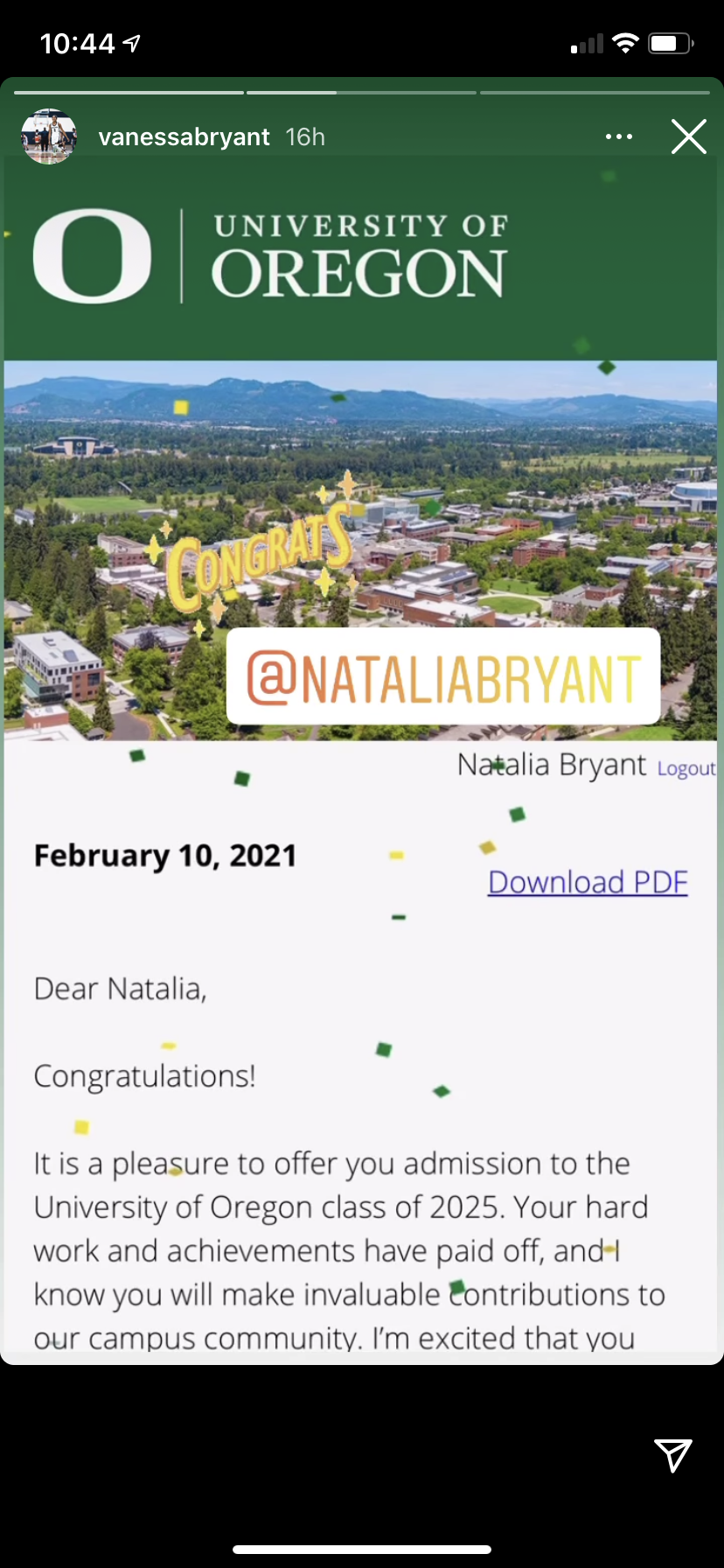Open the story's more options menu

point(619,136)
